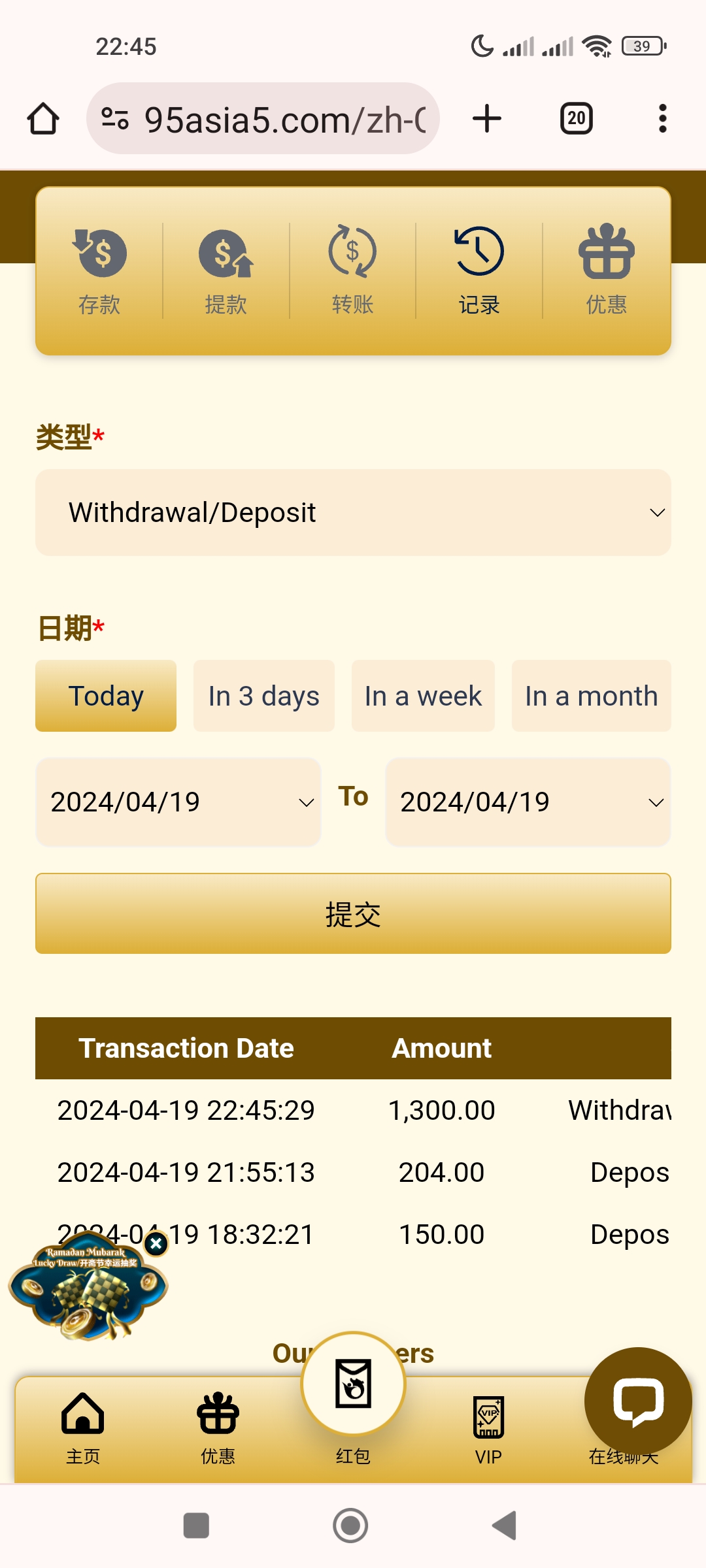706x1568 pixels.
Task: Open the end date picker after To
Action: coord(528,802)
